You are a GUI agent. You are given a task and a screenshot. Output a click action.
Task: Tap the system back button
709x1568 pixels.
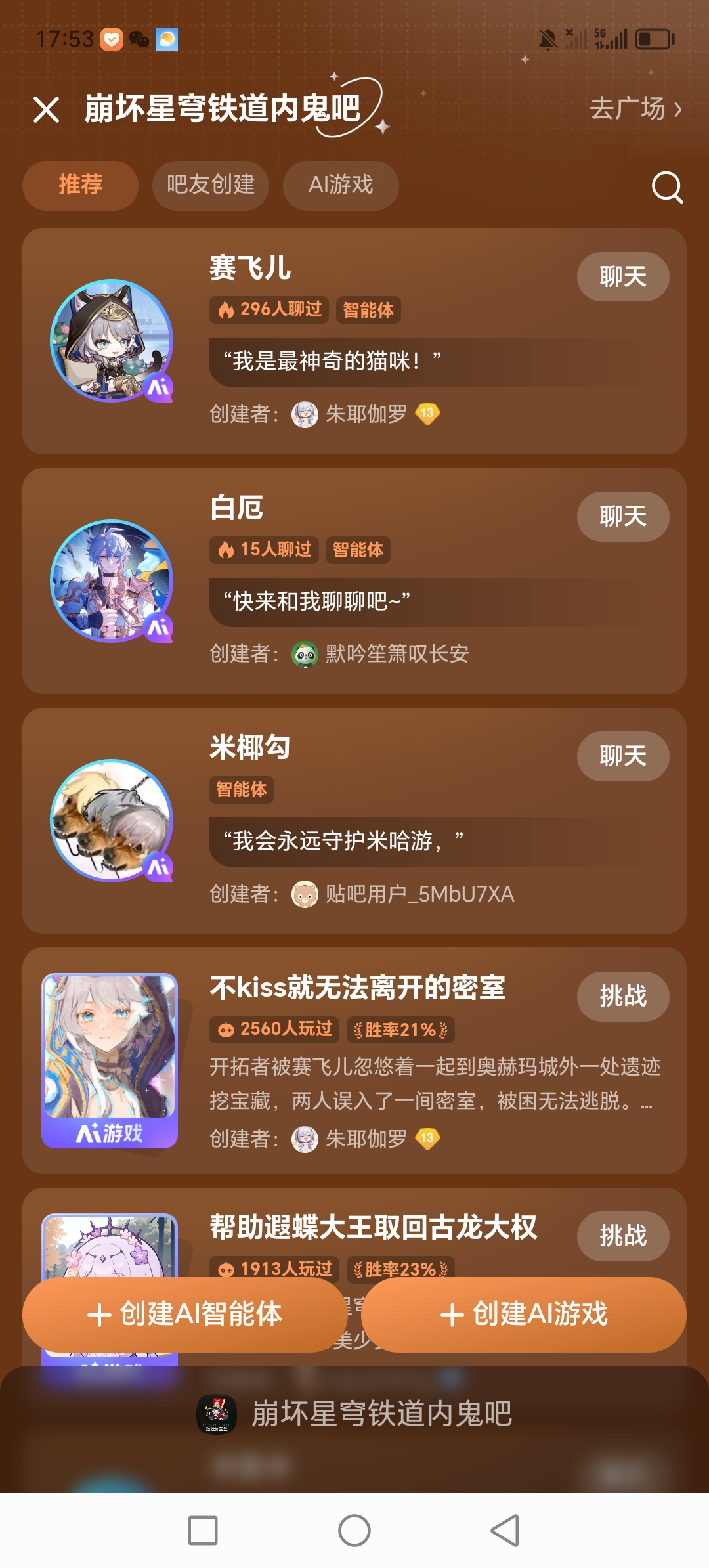505,1531
